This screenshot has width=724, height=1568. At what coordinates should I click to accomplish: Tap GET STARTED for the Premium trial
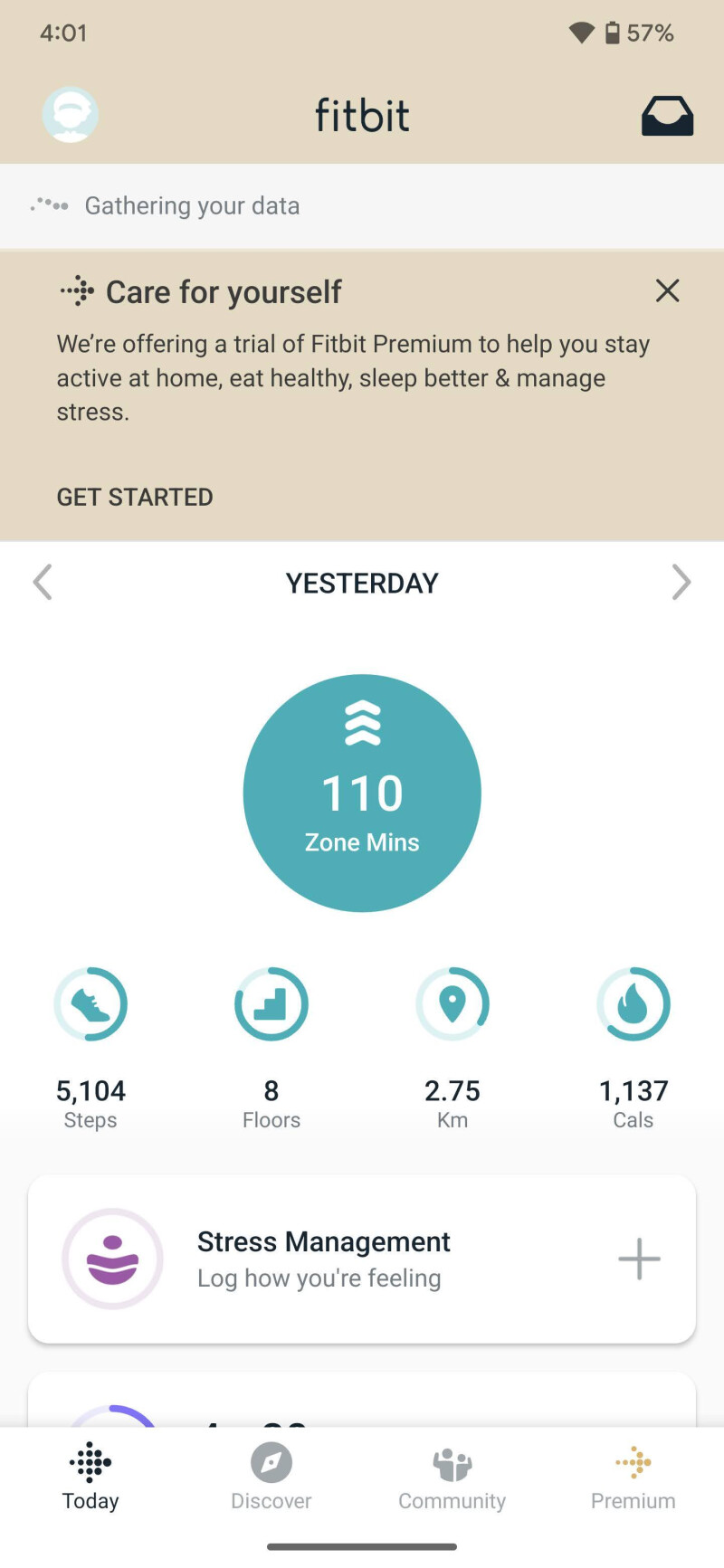coord(135,497)
